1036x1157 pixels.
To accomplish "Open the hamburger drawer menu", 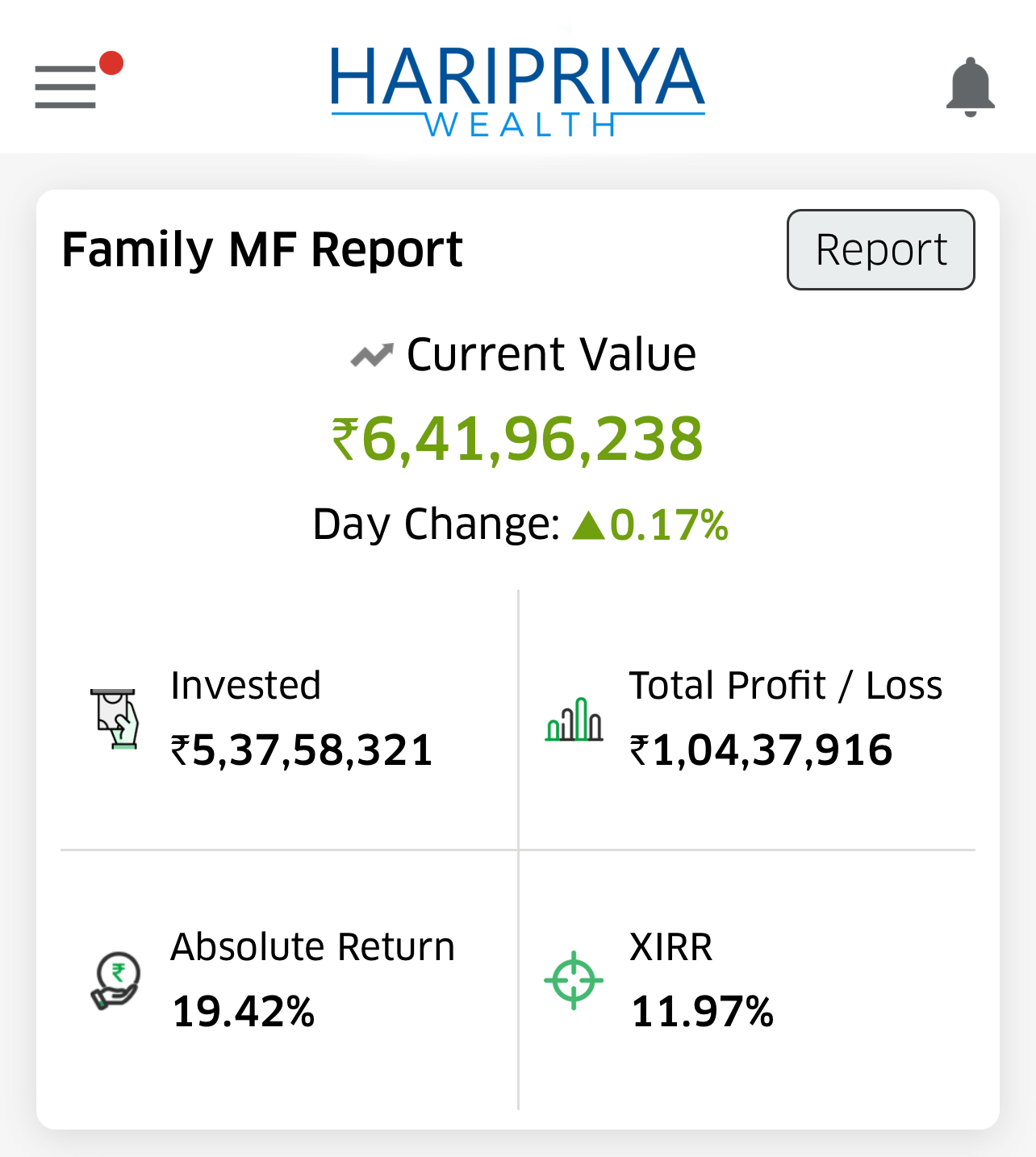I will pos(65,87).
